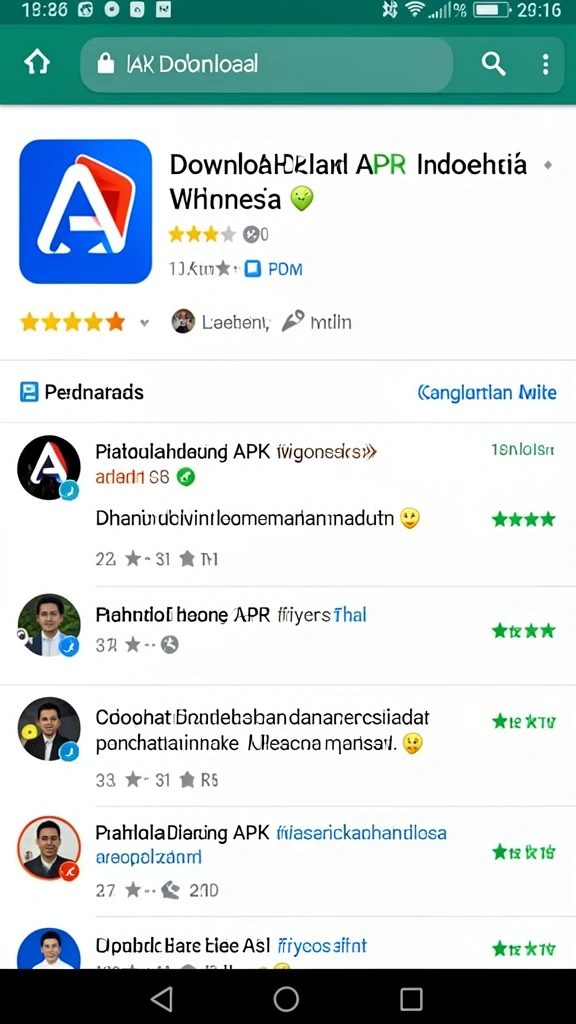Tap the blue app icon with letter A
The image size is (576, 1024).
[x=86, y=211]
